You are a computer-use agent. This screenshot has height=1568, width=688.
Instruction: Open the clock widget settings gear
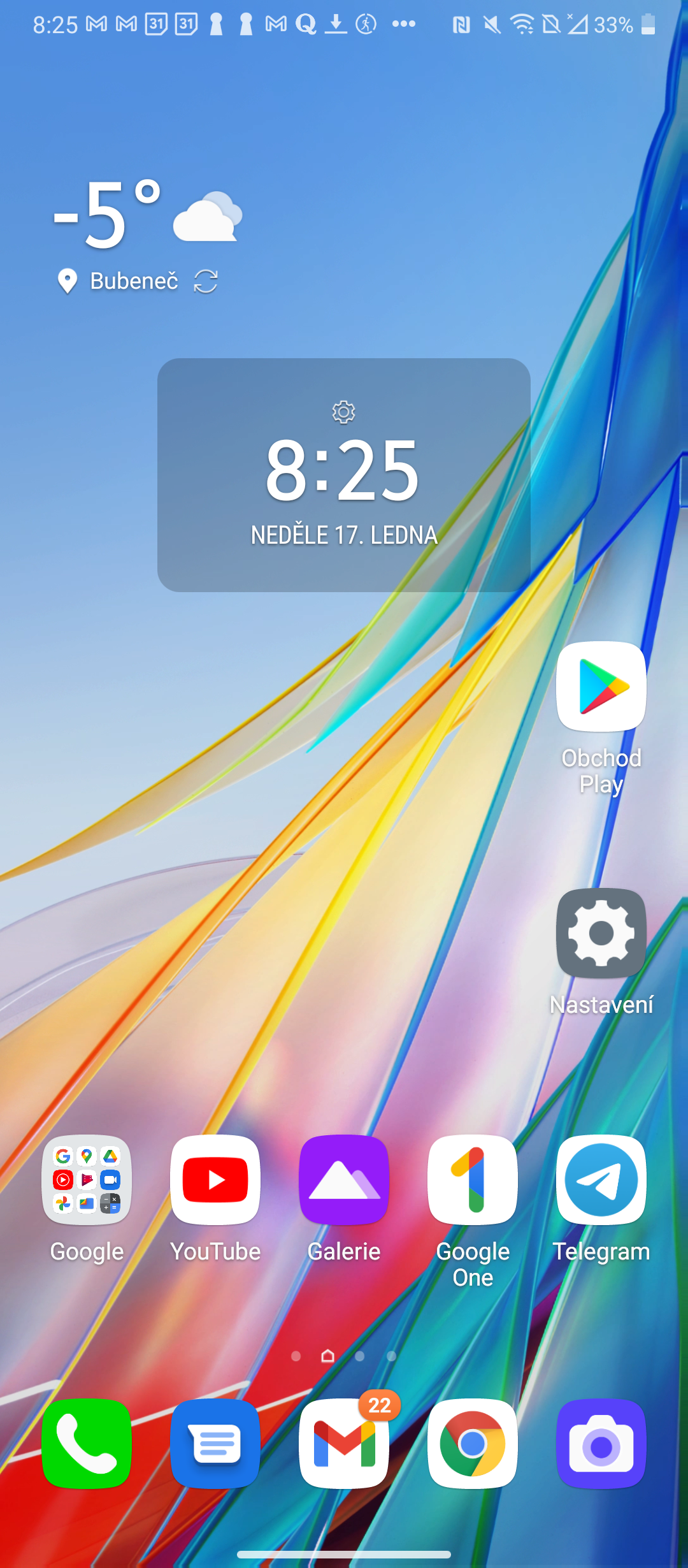[x=343, y=412]
